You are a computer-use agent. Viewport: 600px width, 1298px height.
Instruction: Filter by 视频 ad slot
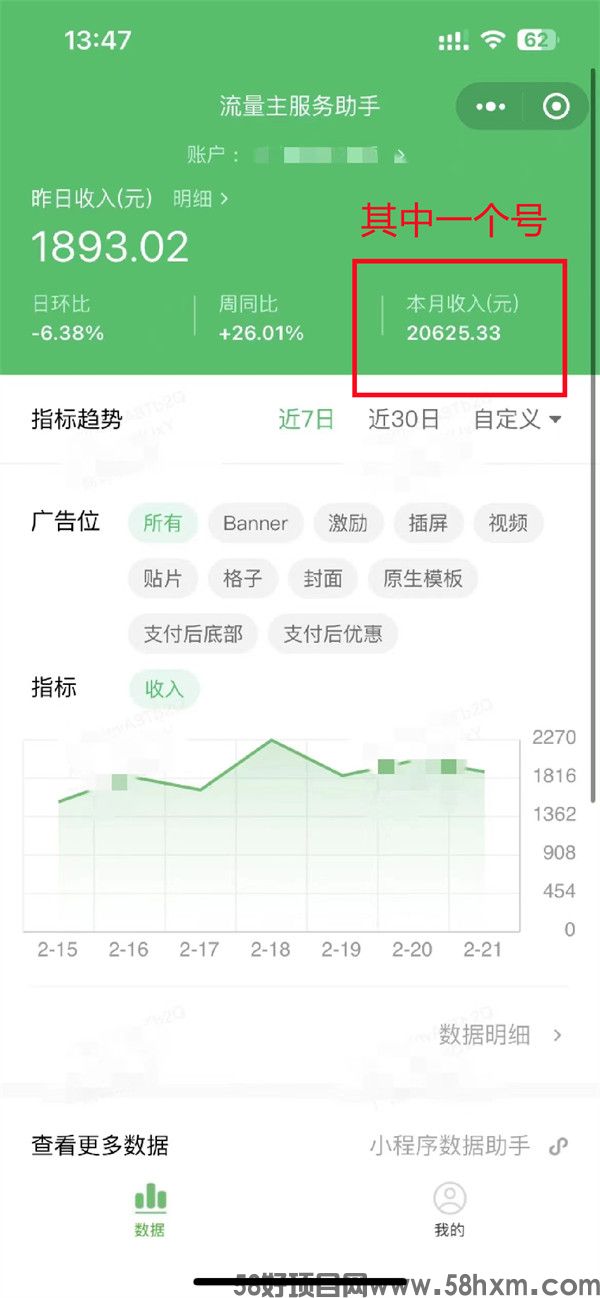click(x=508, y=523)
